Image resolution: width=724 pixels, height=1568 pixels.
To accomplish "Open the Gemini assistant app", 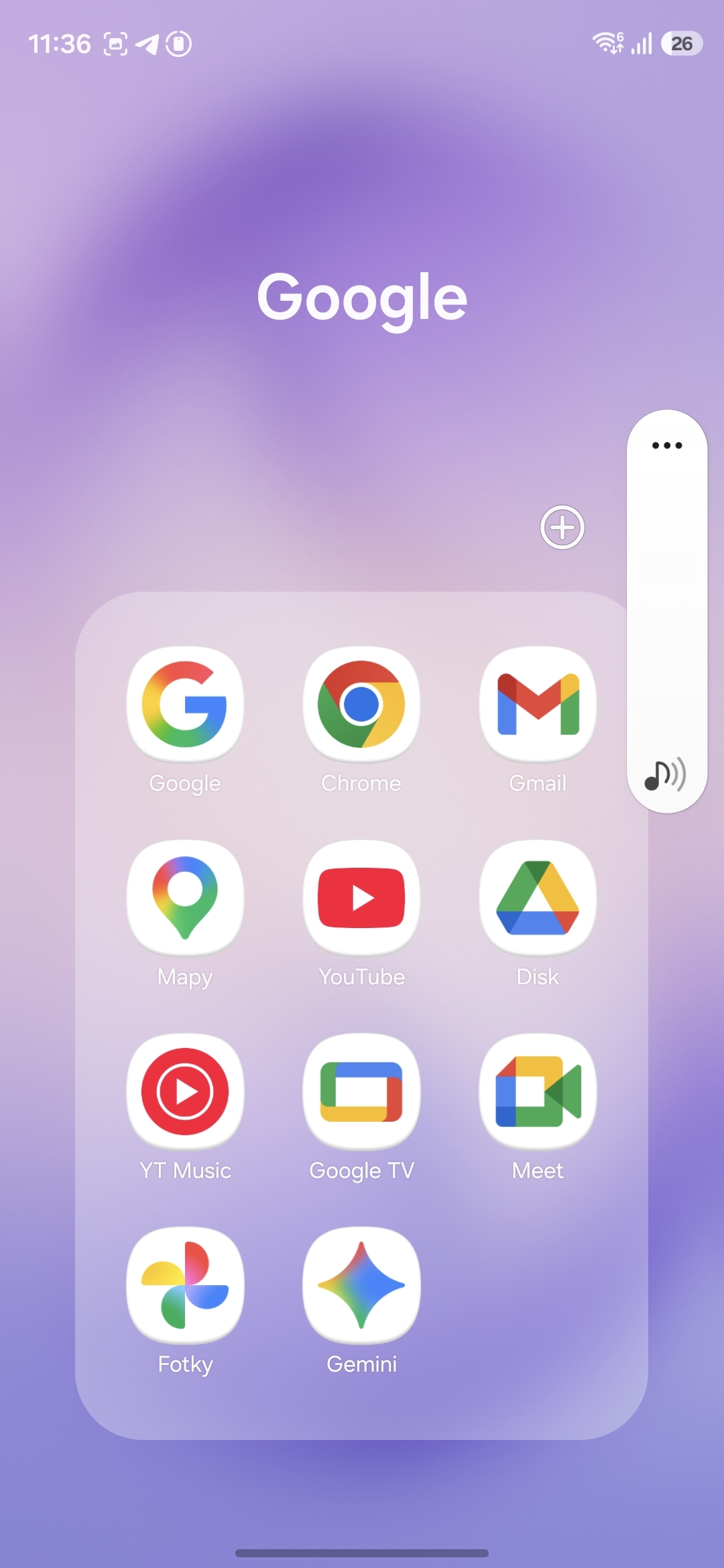I will coord(361,1285).
